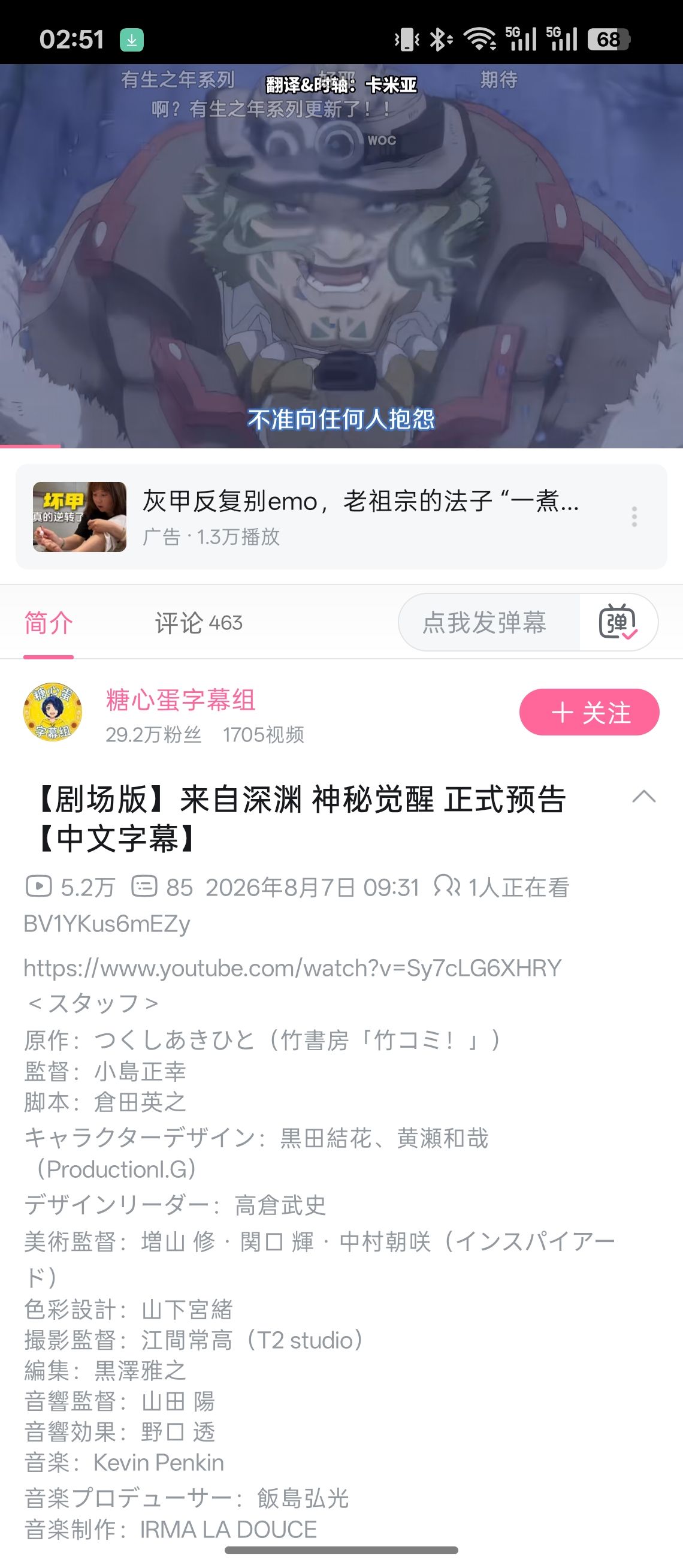This screenshot has height=1568, width=683.
Task: Open the YouTube source link
Action: 292,968
